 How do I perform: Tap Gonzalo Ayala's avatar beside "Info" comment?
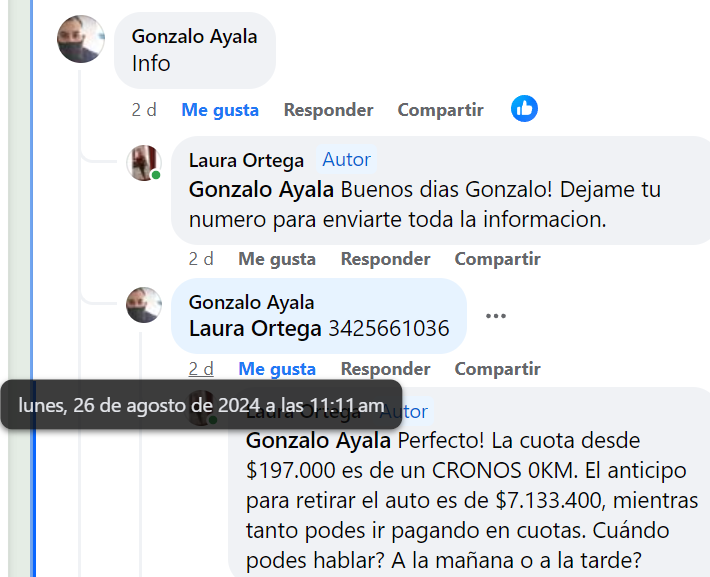tap(81, 39)
